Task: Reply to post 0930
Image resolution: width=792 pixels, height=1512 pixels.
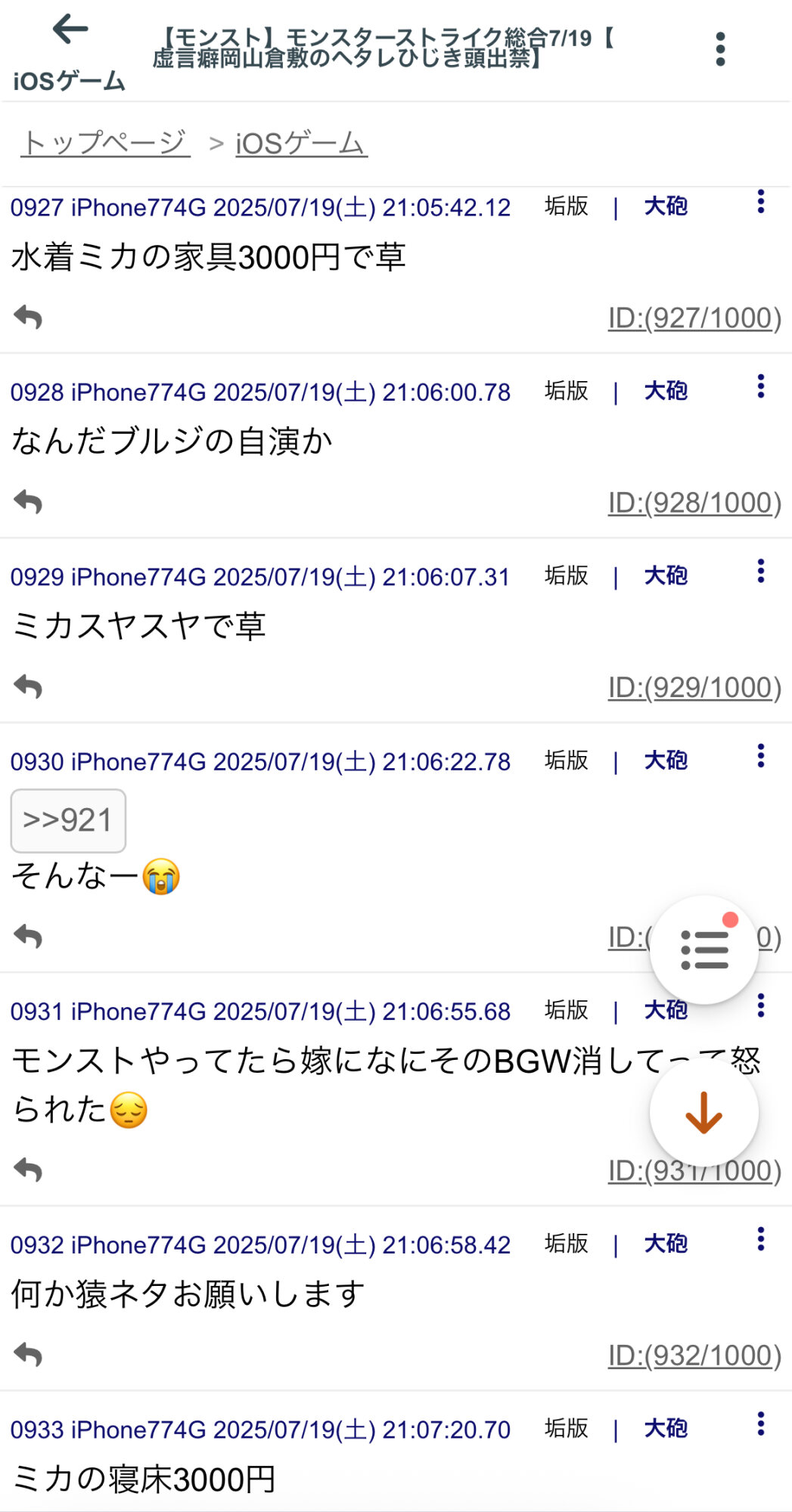Action: tap(28, 937)
